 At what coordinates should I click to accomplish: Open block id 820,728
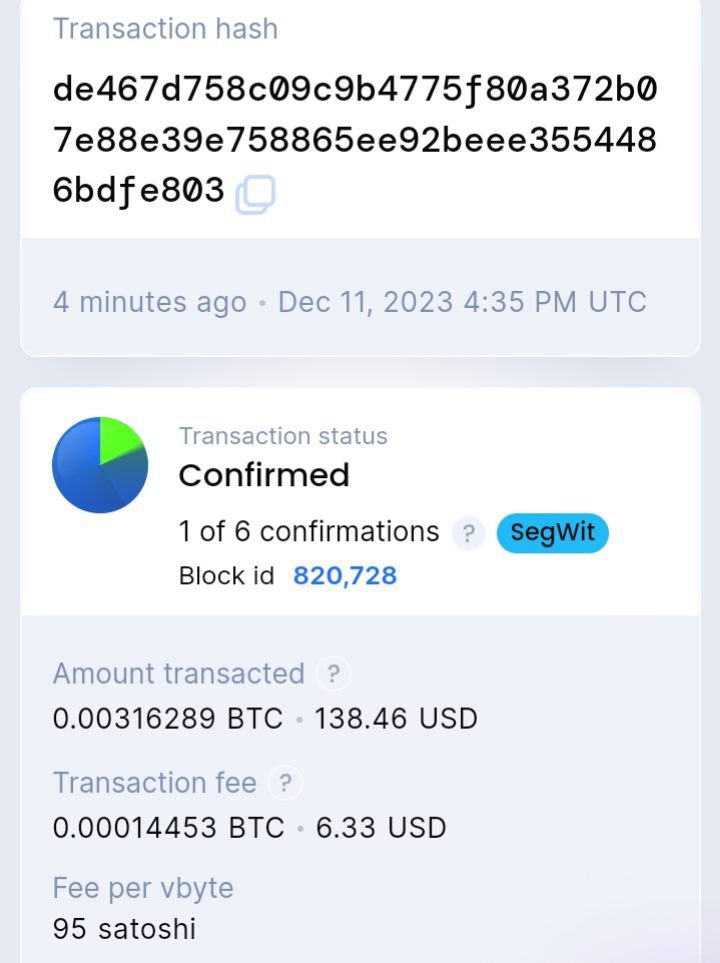pyautogui.click(x=344, y=576)
